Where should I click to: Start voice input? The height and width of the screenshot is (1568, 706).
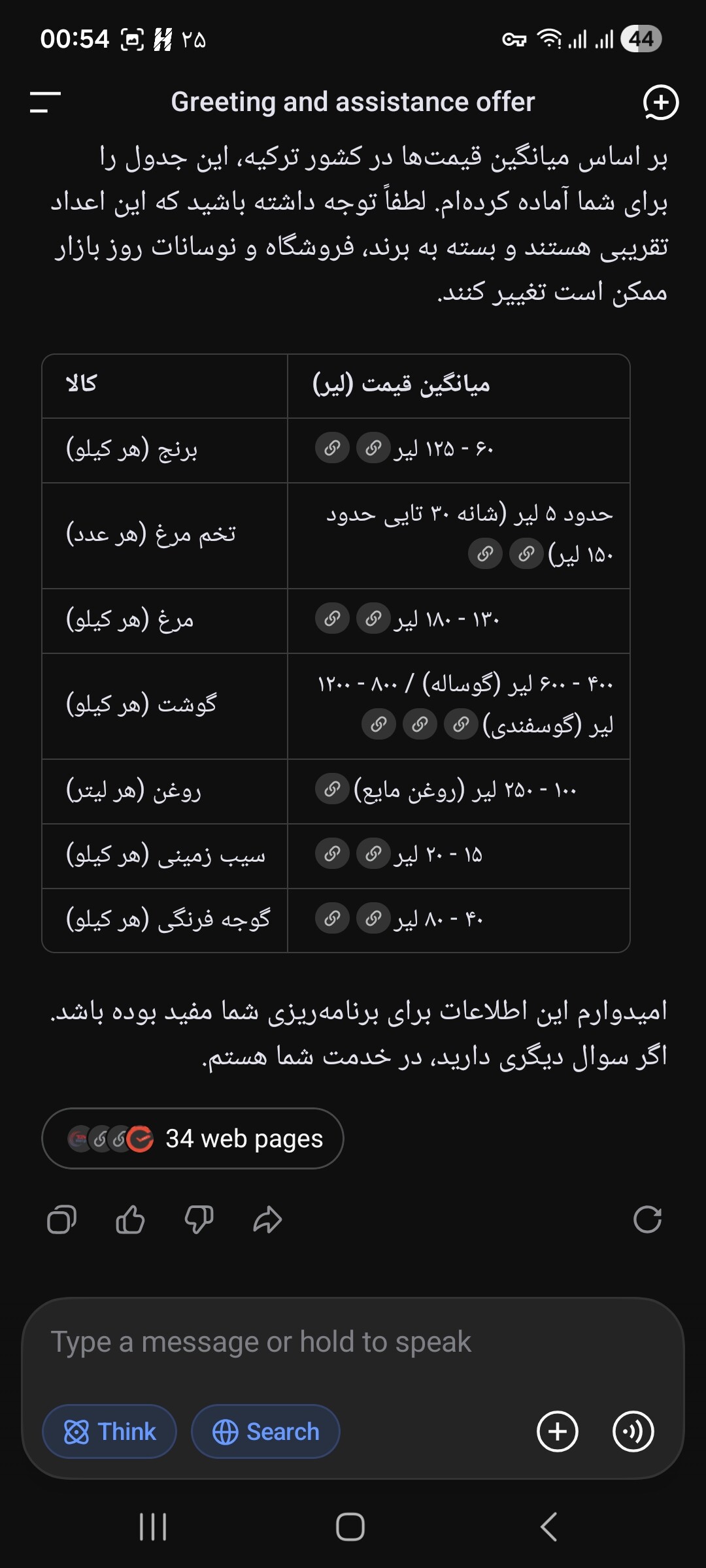(x=633, y=1431)
